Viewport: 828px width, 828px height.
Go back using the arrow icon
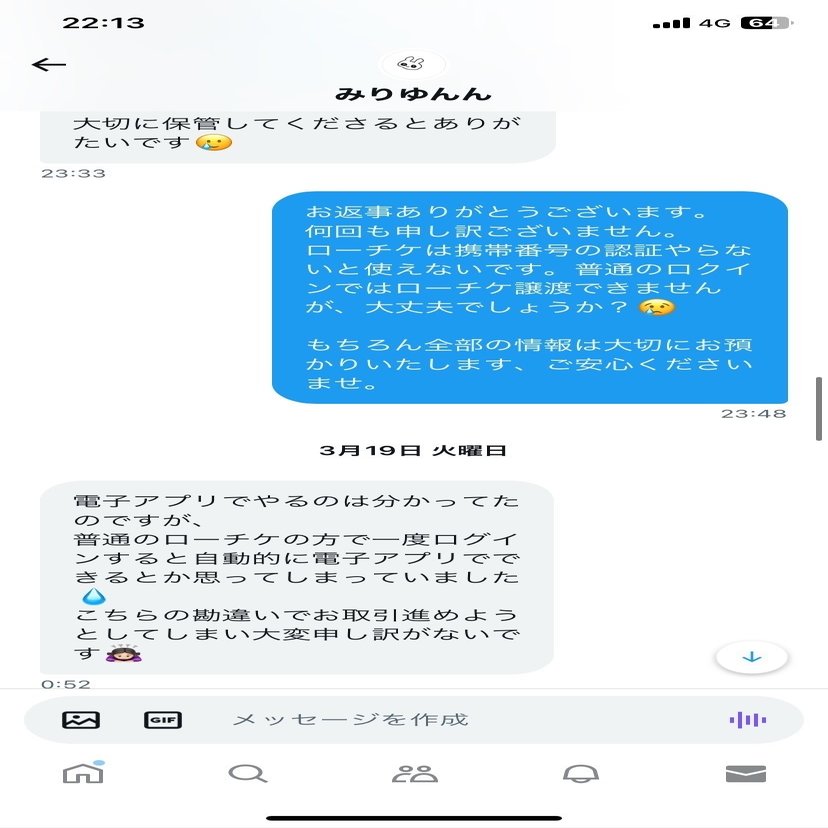pos(48,65)
